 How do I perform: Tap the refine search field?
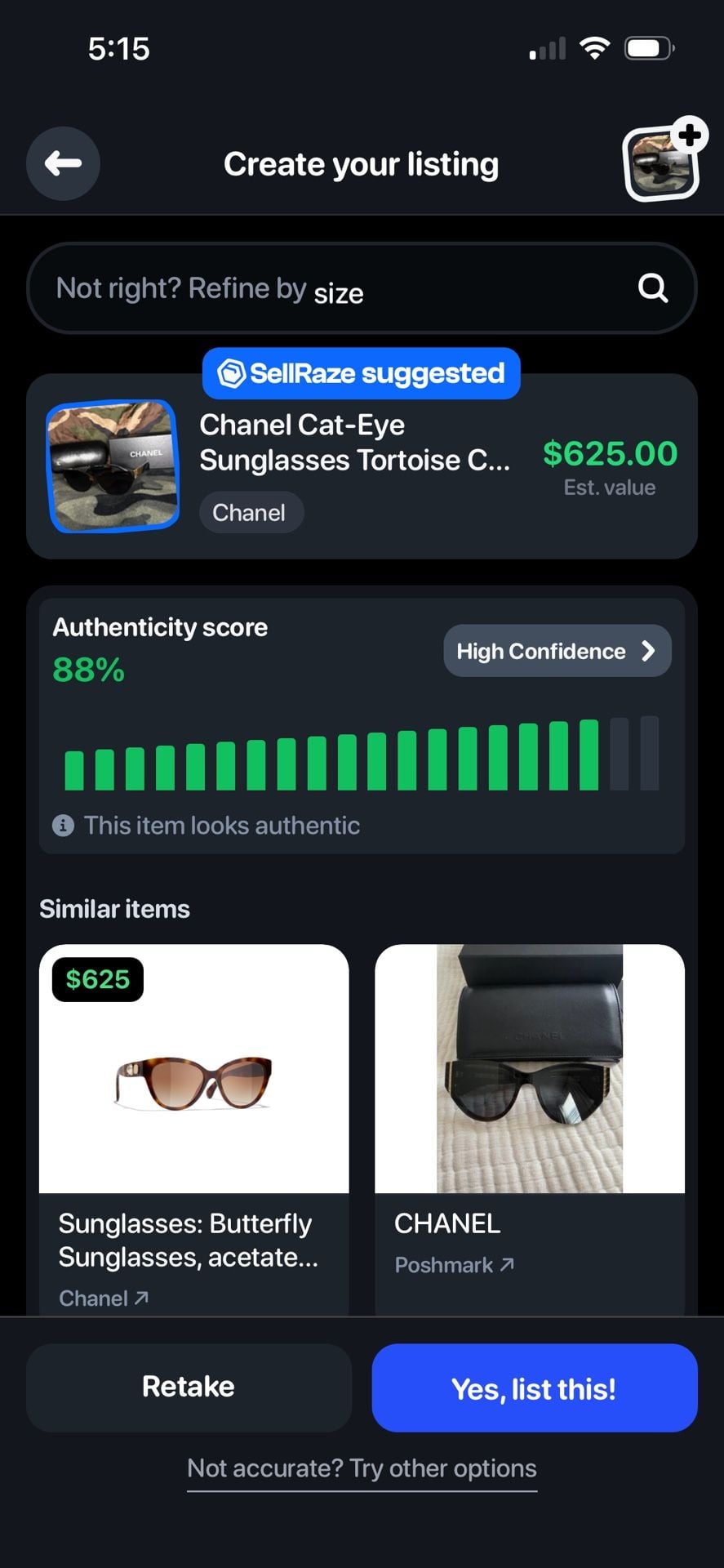click(x=362, y=288)
